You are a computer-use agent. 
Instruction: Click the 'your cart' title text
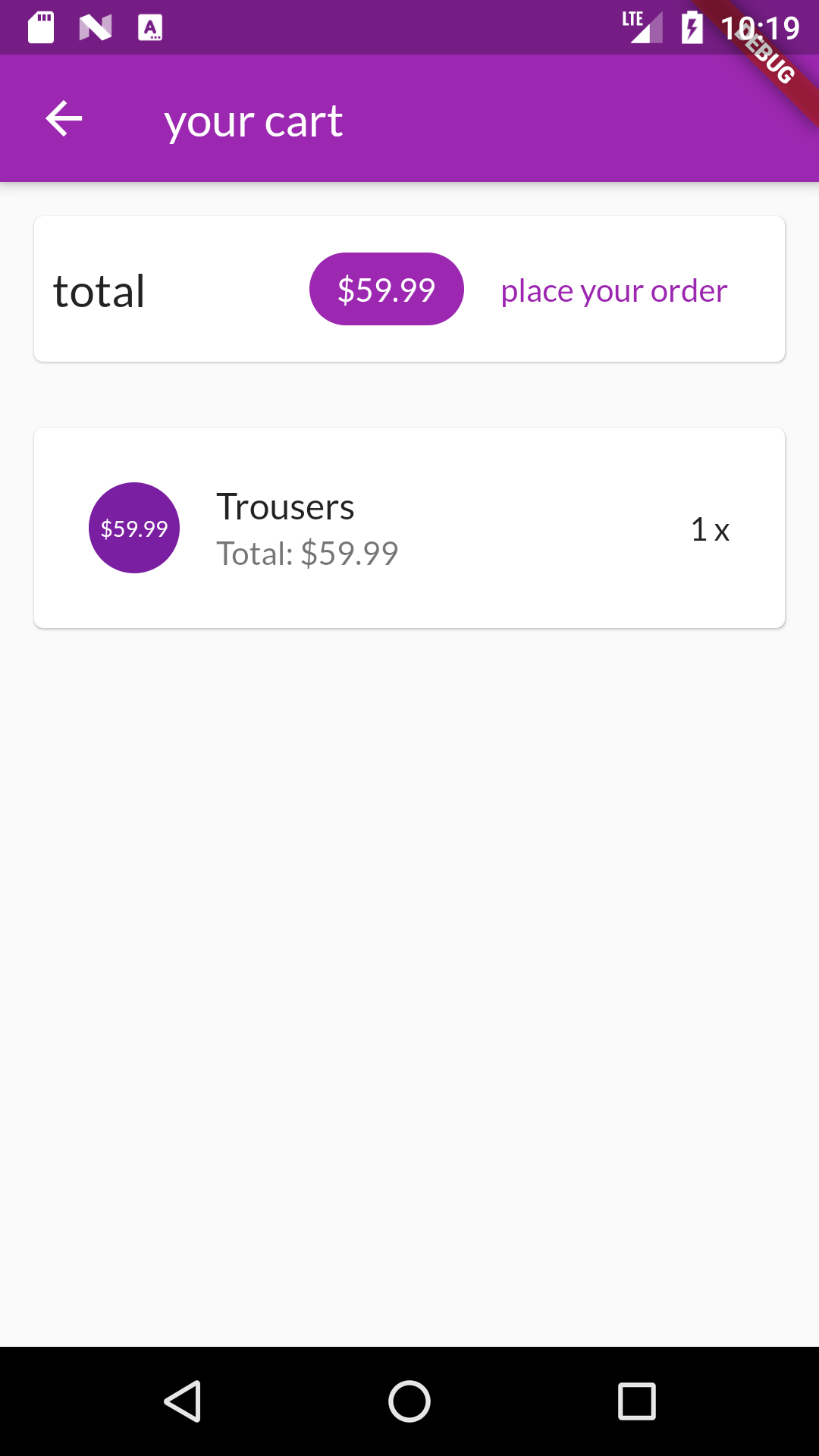(x=253, y=120)
